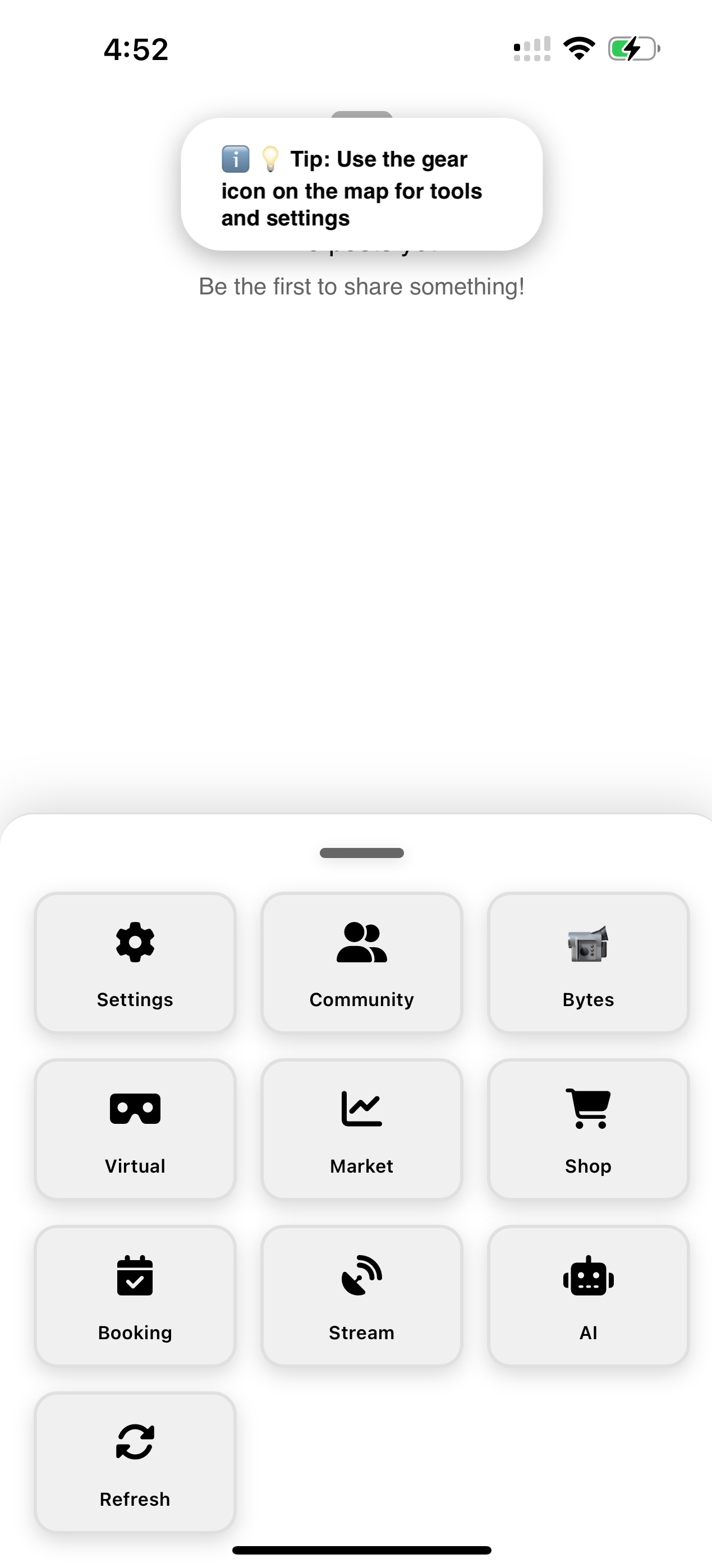Screen dimensions: 712x1568
Task: Tap the cellular signal bars
Action: [531, 50]
